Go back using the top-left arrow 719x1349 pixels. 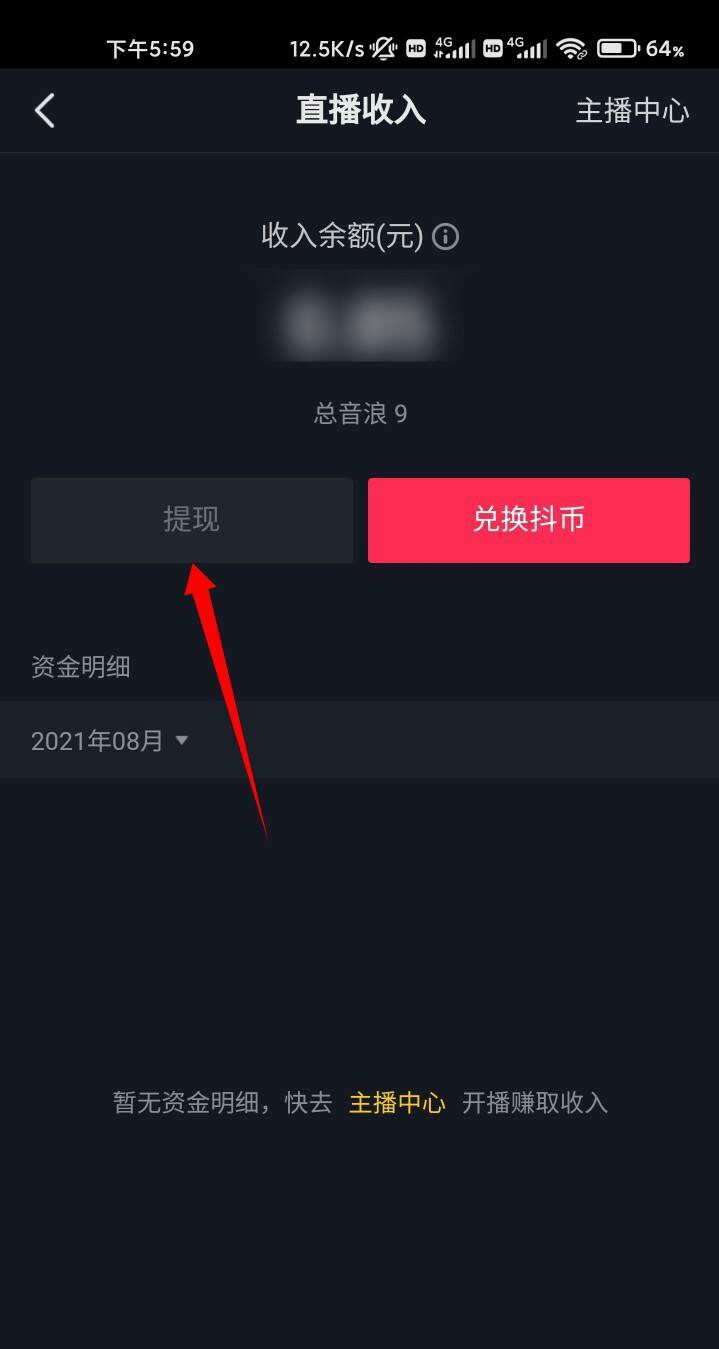point(45,111)
